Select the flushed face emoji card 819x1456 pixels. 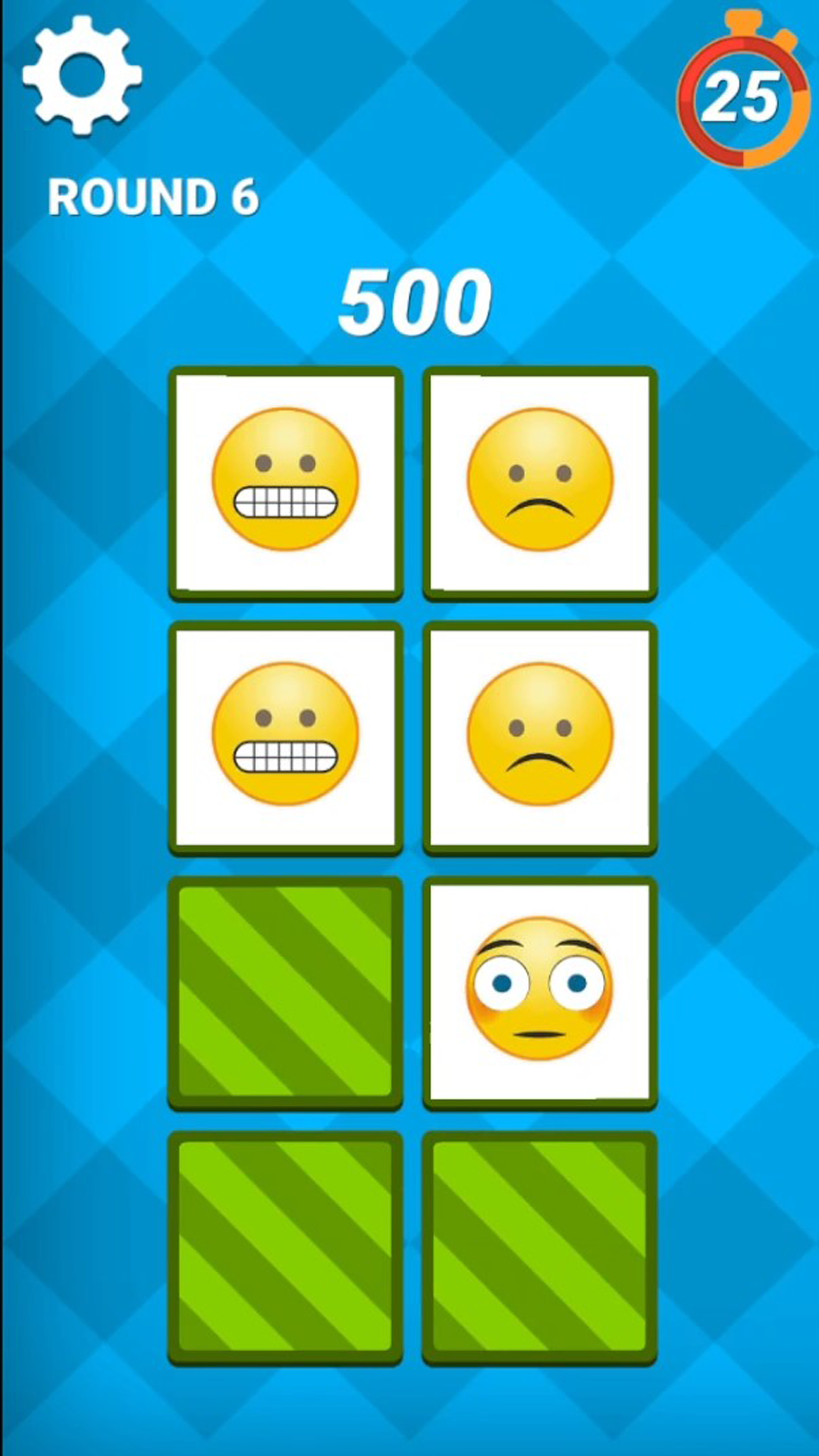[538, 993]
